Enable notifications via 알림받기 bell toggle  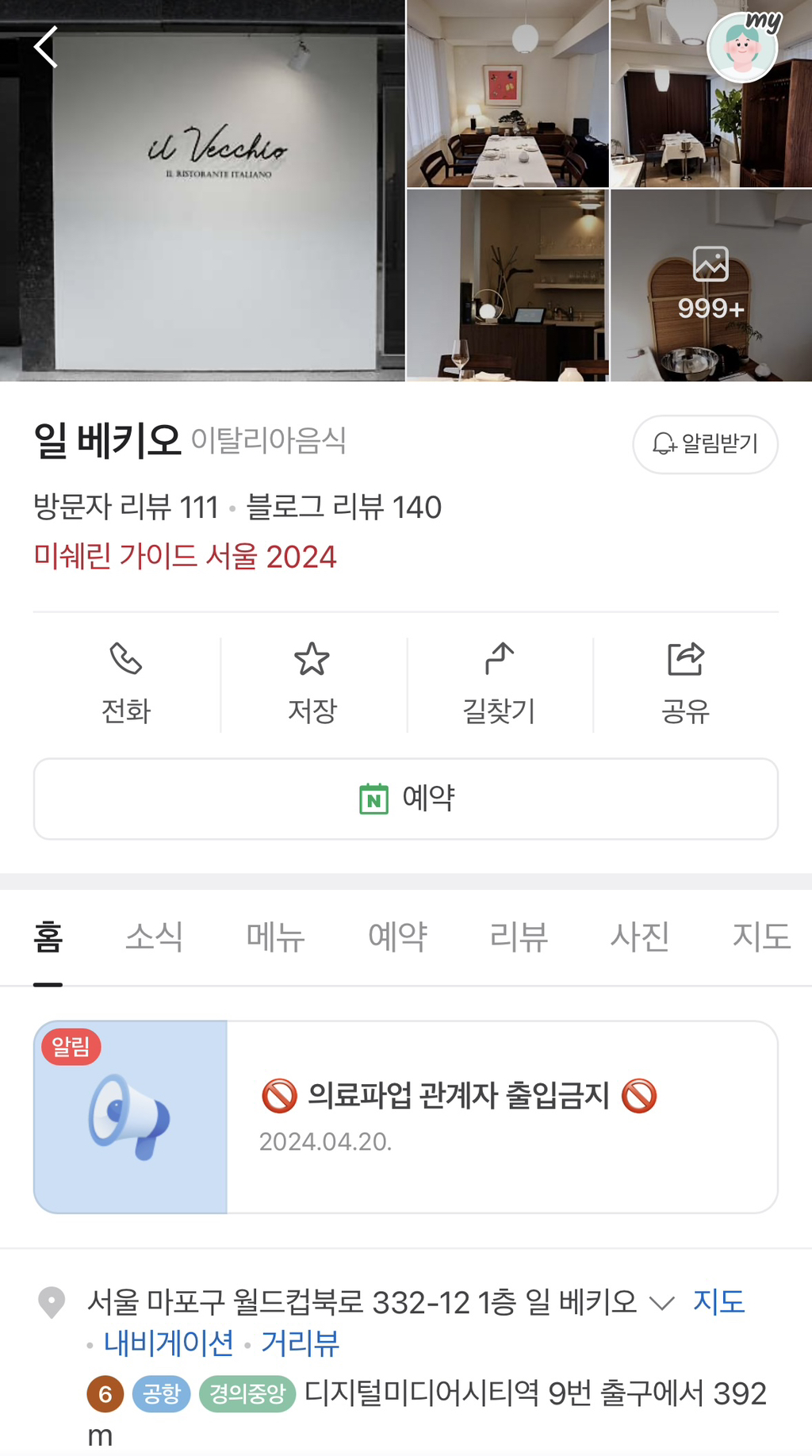704,445
